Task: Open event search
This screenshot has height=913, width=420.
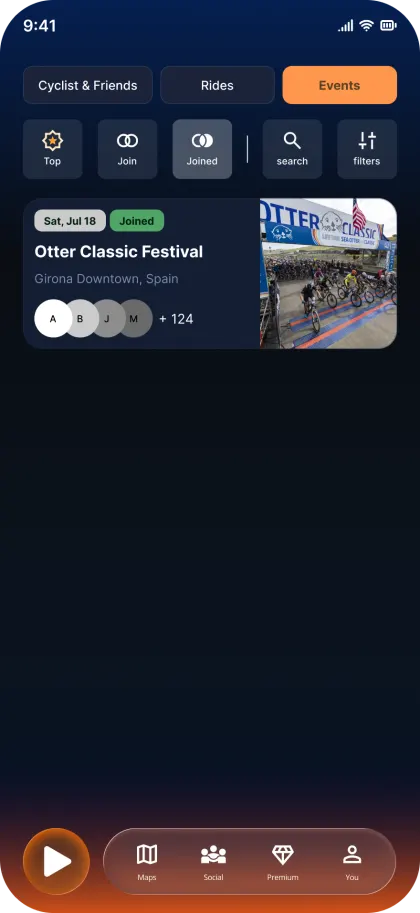Action: (292, 149)
